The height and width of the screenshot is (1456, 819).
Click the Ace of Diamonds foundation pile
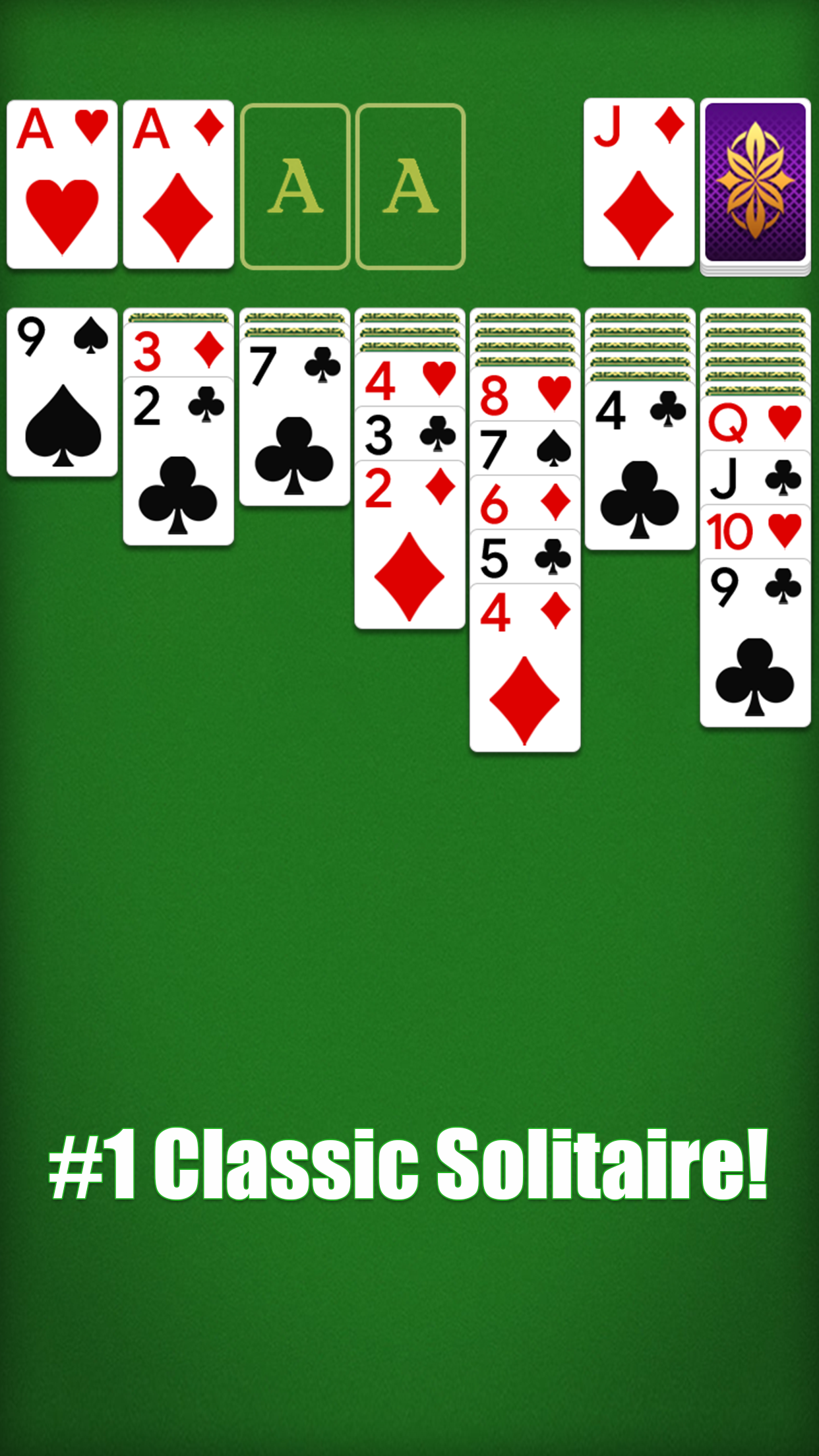(174, 185)
